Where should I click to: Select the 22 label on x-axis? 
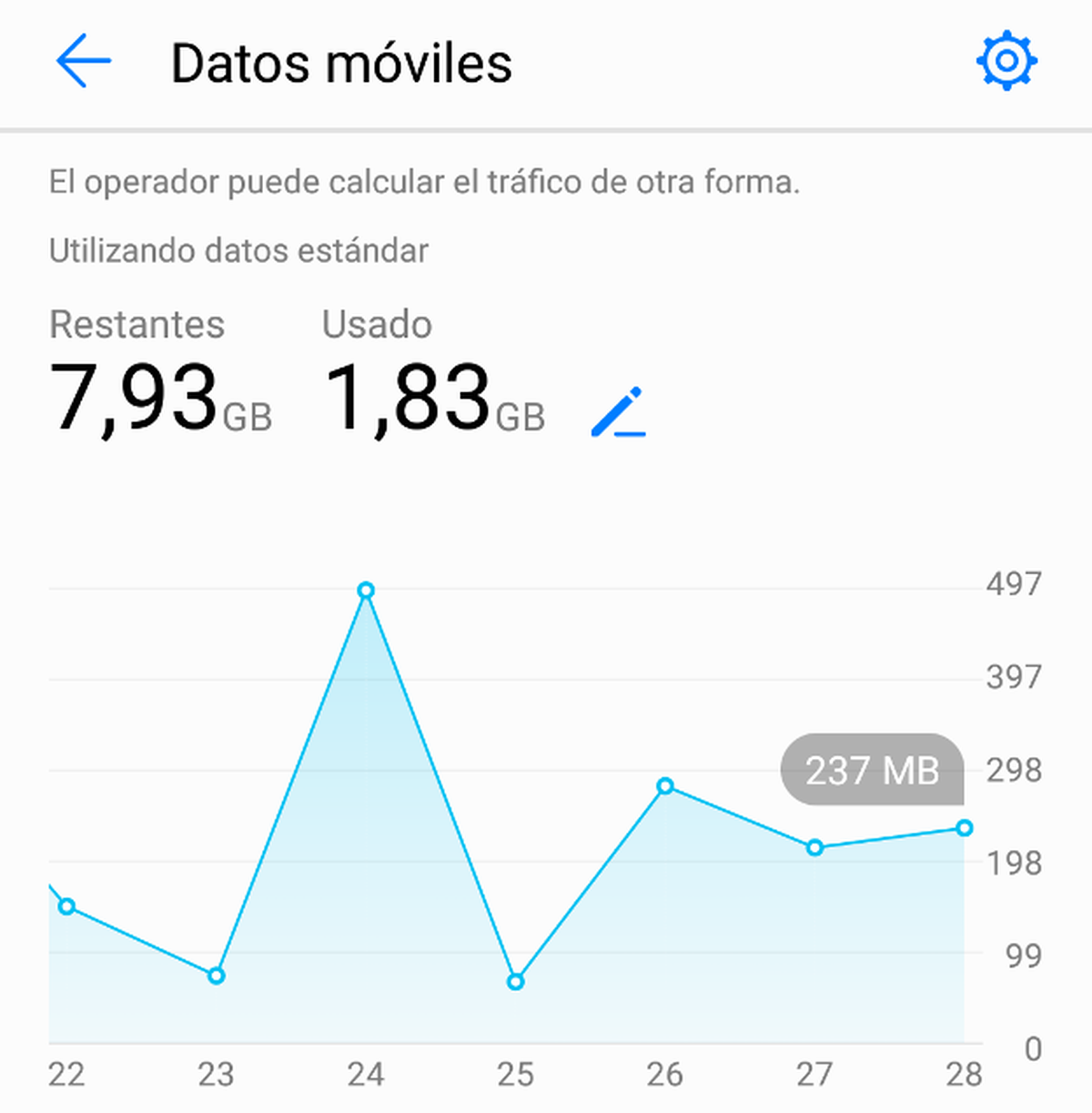coord(65,1075)
